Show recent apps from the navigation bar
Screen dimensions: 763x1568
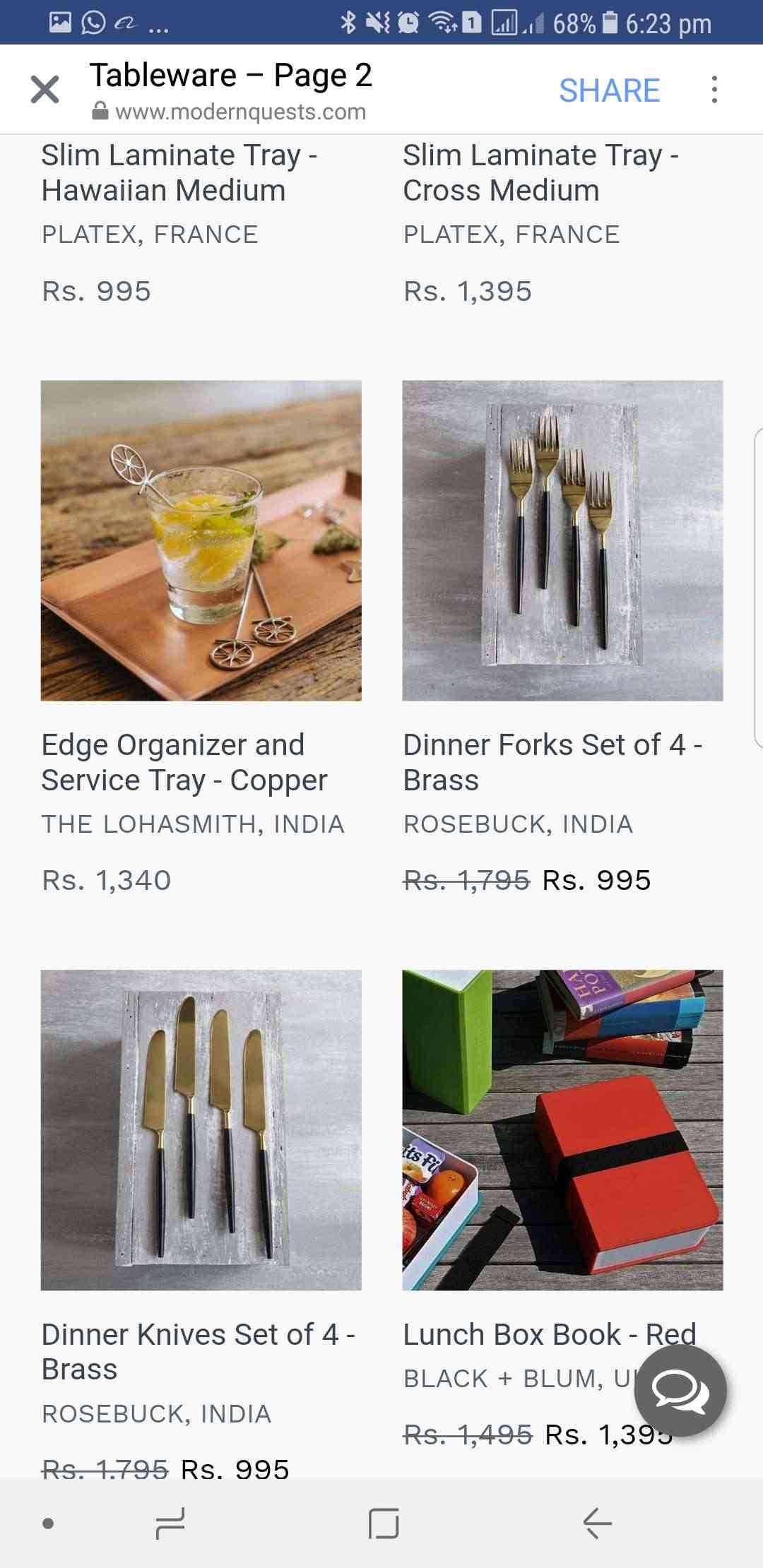coord(170,1523)
